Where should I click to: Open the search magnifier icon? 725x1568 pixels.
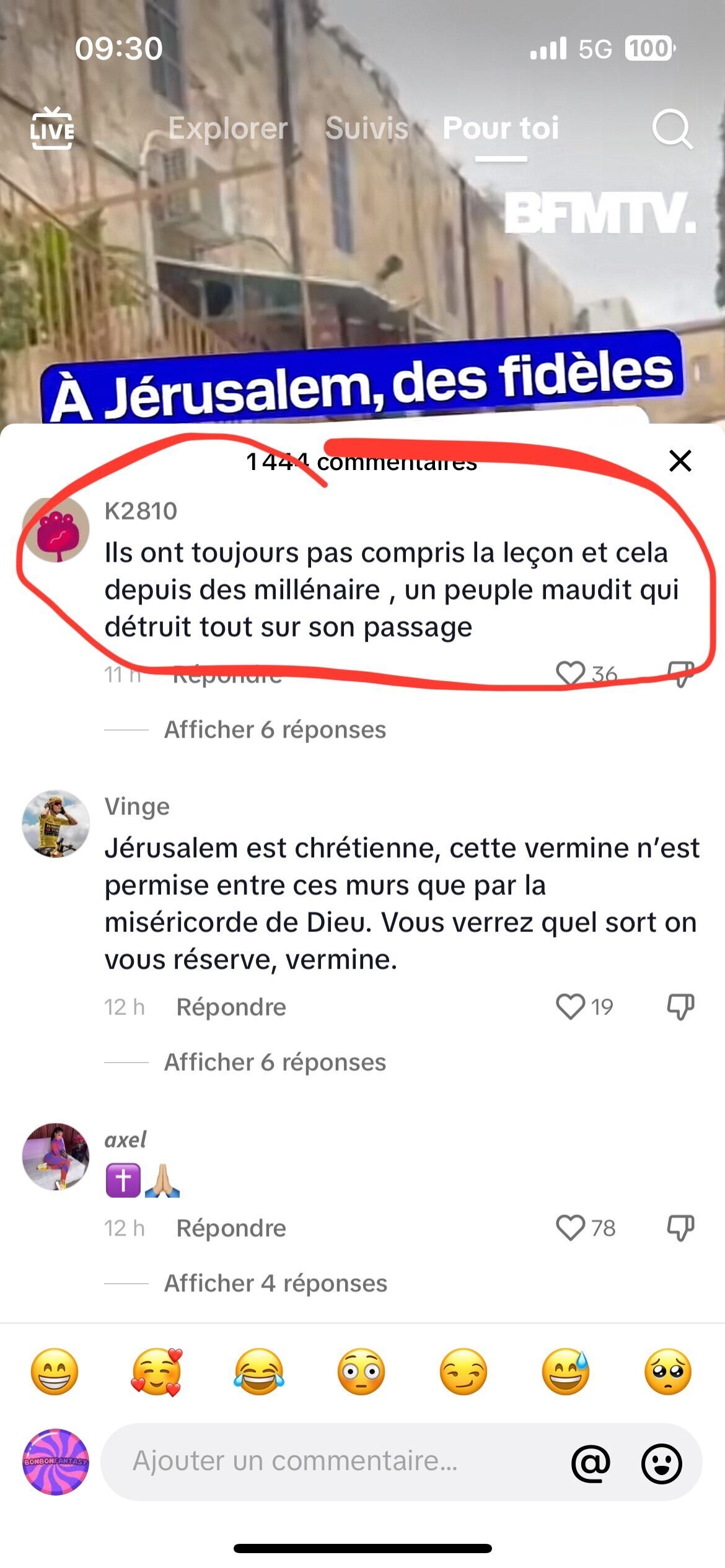point(672,129)
